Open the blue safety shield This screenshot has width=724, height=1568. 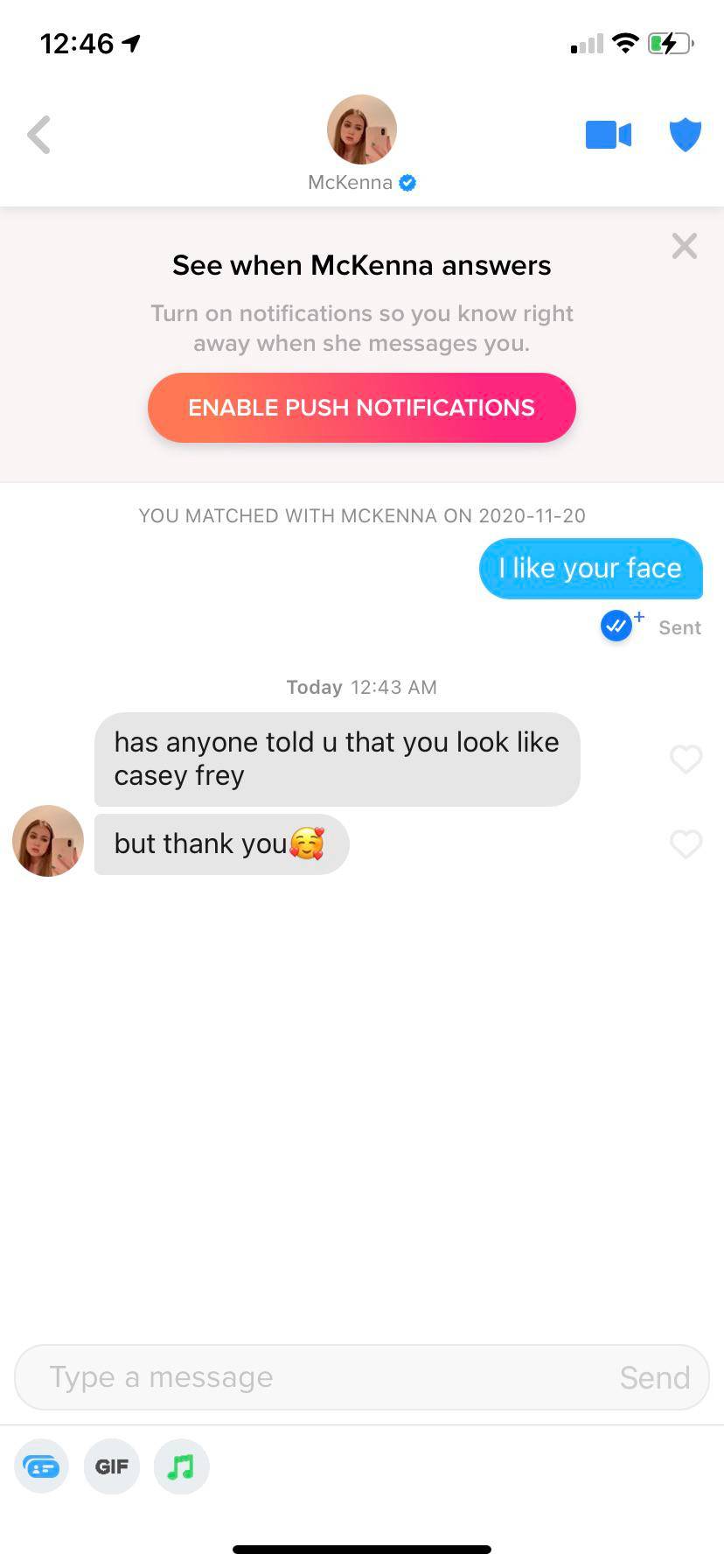tap(685, 135)
